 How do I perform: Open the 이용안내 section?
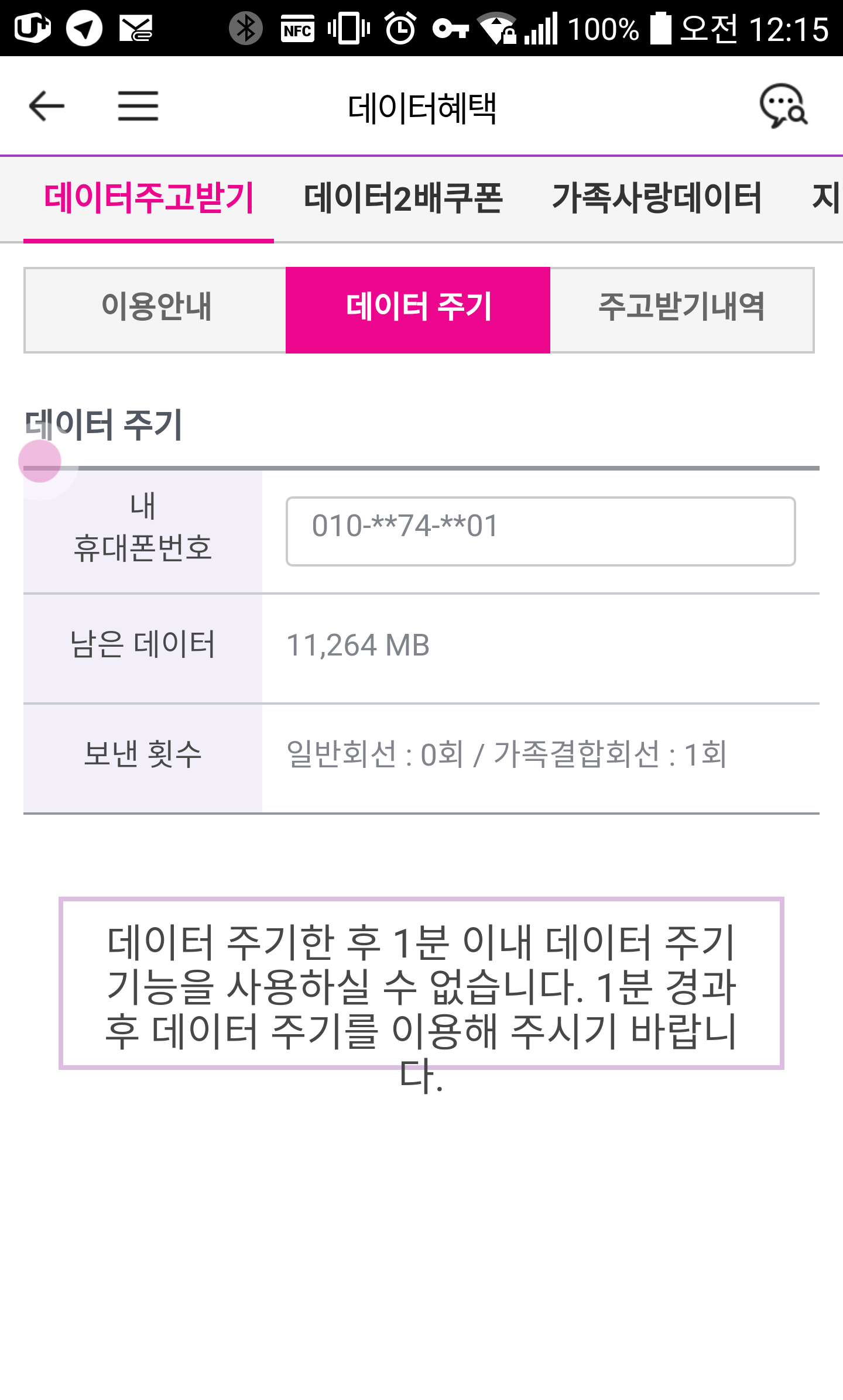click(155, 310)
